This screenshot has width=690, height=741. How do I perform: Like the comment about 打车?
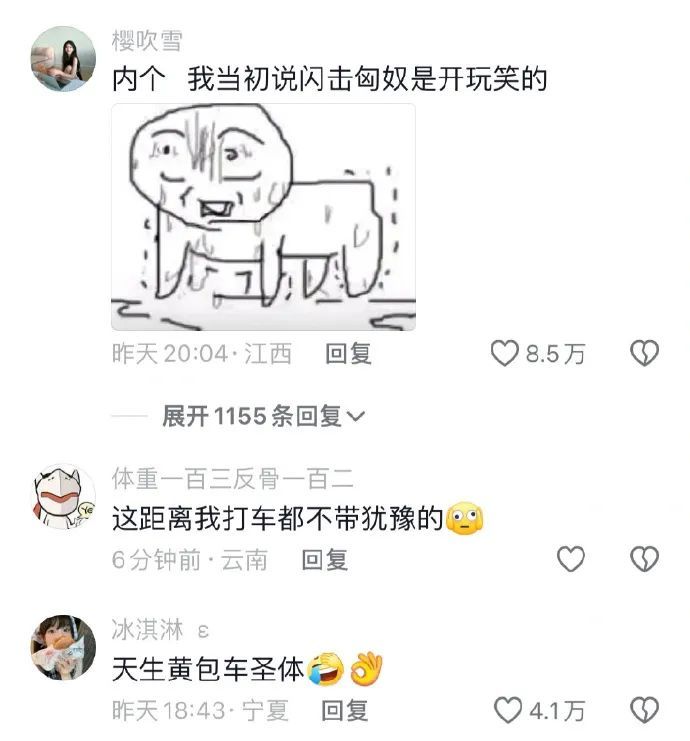point(570,560)
